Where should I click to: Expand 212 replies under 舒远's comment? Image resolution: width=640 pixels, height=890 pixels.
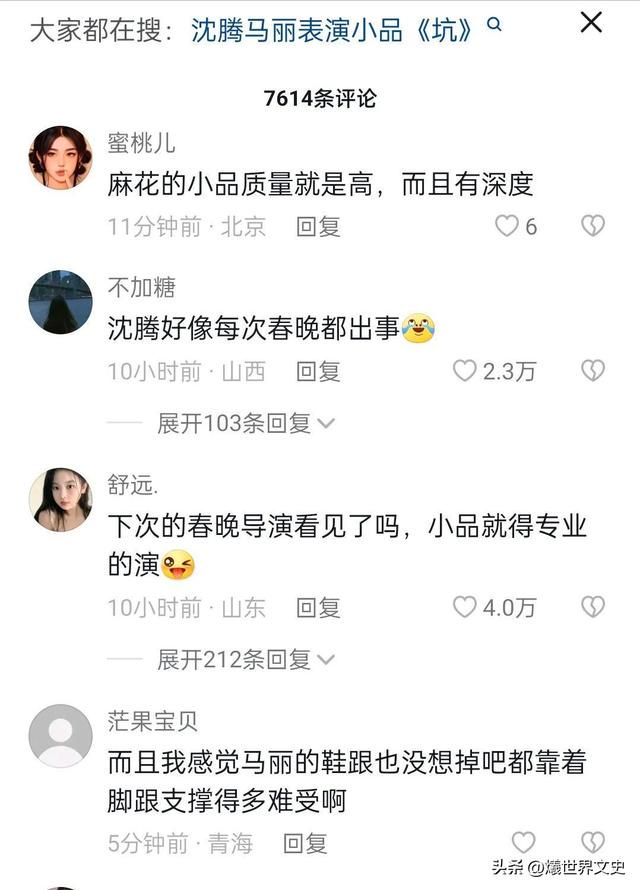click(245, 659)
